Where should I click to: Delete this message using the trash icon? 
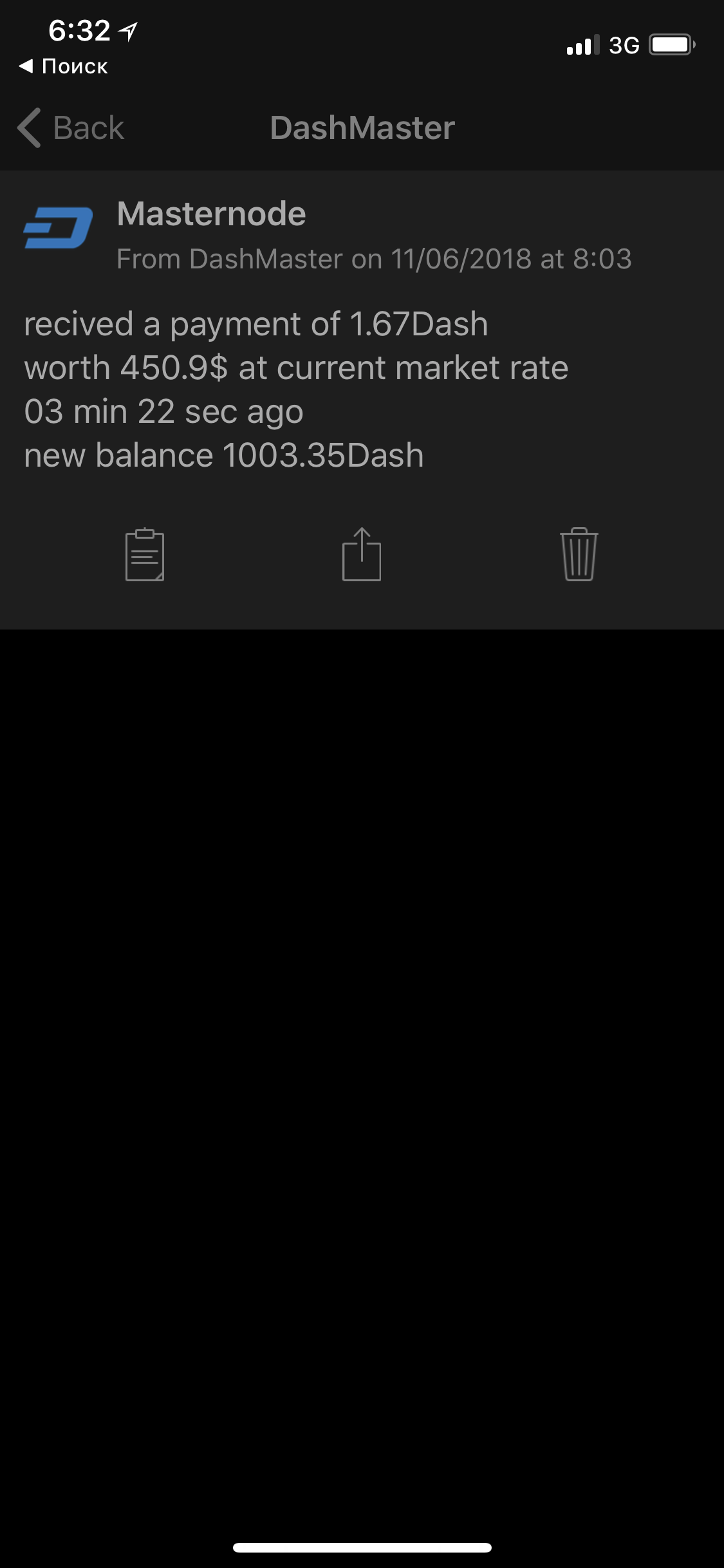[x=579, y=554]
